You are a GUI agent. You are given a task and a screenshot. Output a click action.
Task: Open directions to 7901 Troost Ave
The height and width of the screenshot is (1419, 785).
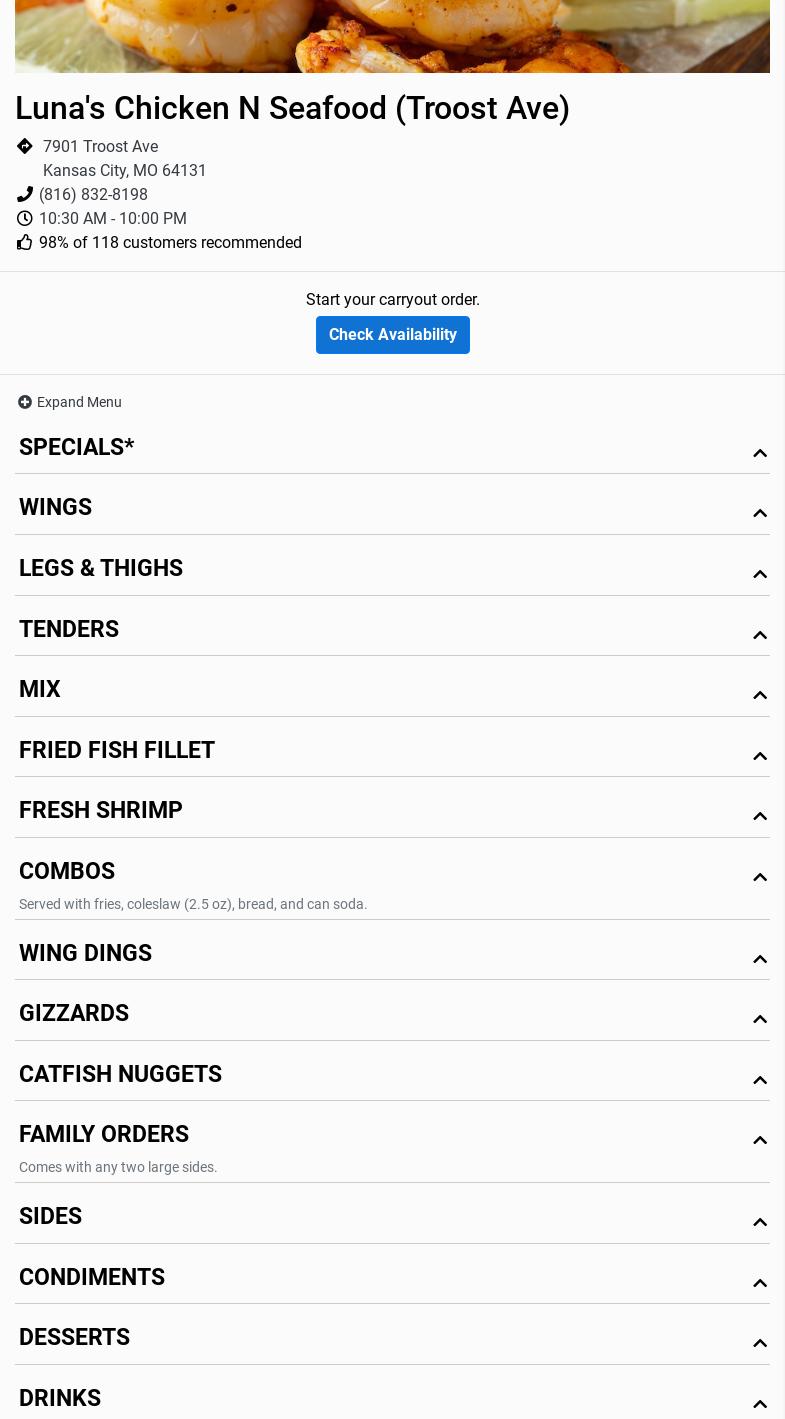point(100,147)
